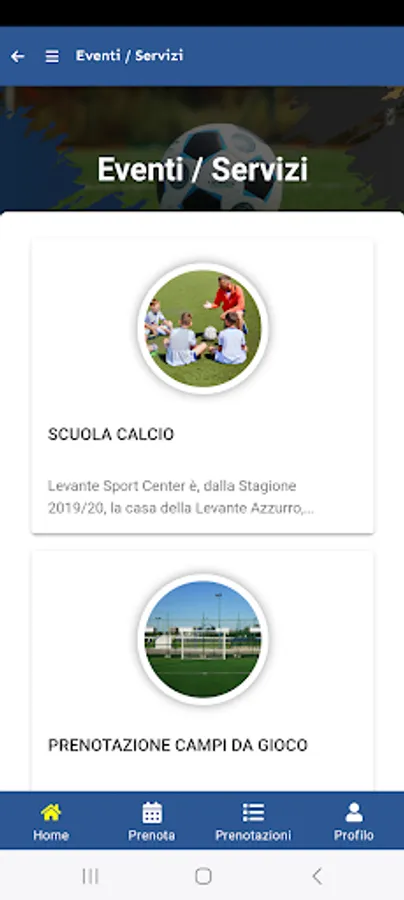The height and width of the screenshot is (900, 404).
Task: Go to the Profilo tab
Action: point(354,821)
